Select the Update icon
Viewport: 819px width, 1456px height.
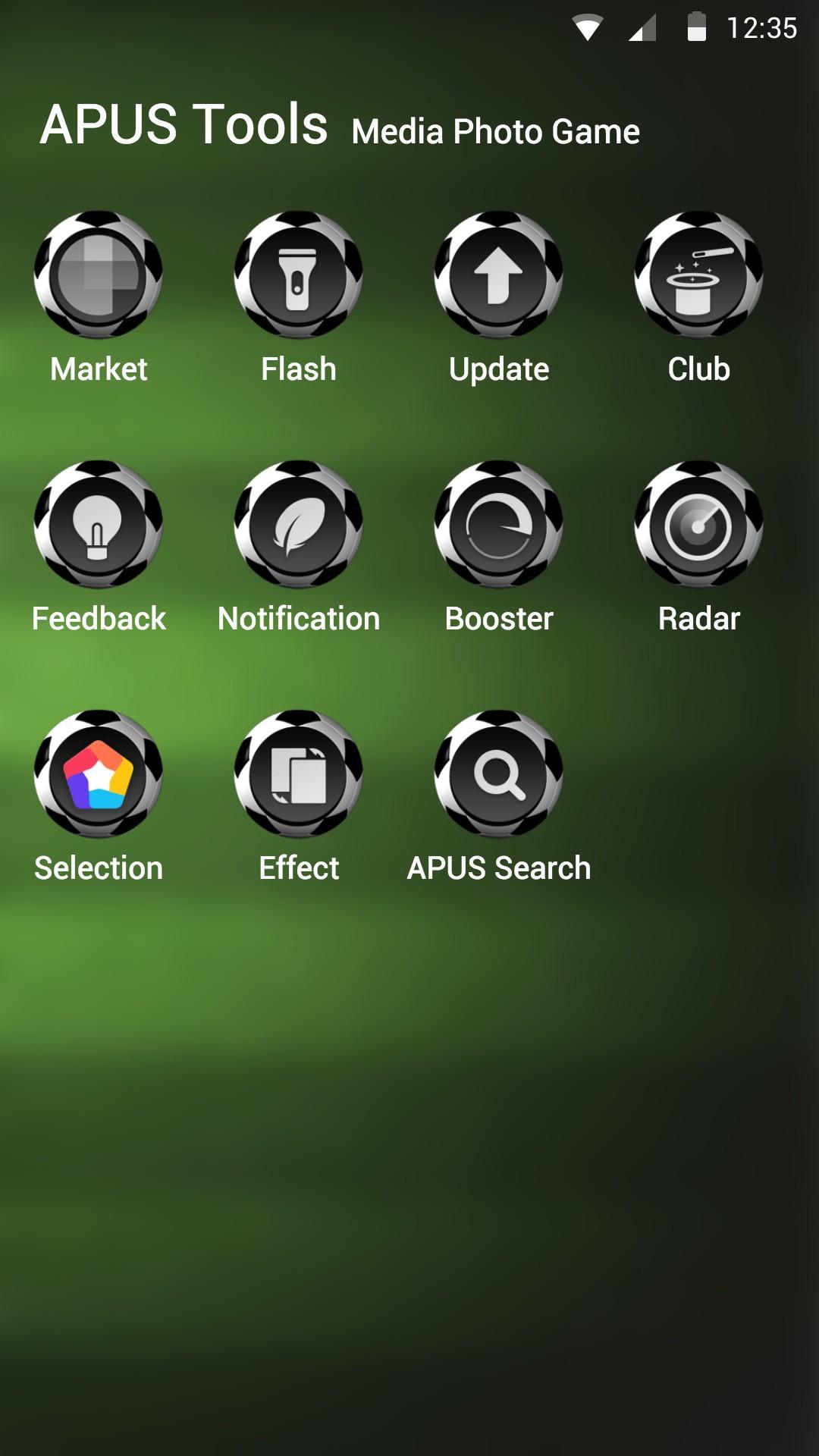[x=499, y=277]
